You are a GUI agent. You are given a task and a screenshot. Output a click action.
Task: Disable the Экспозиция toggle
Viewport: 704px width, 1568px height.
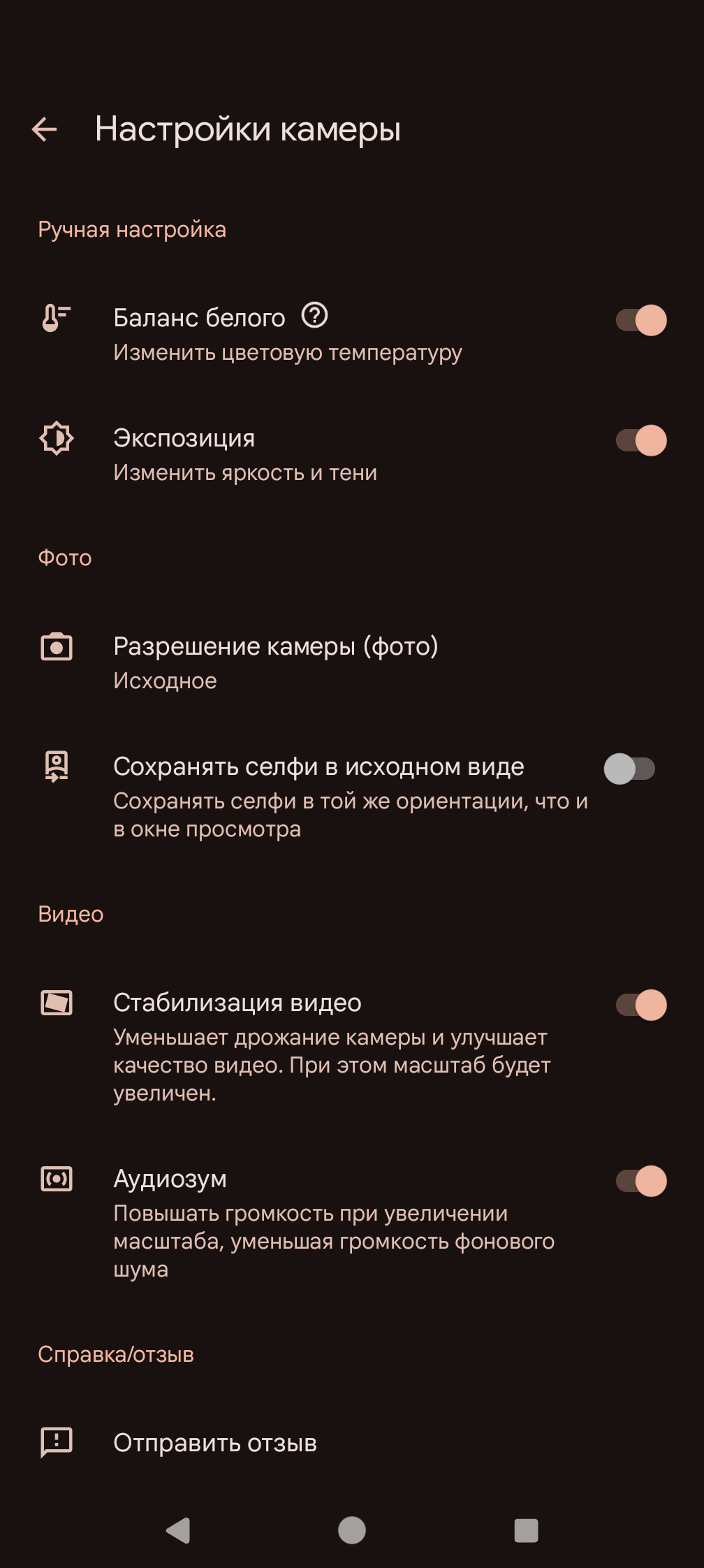[x=641, y=441]
